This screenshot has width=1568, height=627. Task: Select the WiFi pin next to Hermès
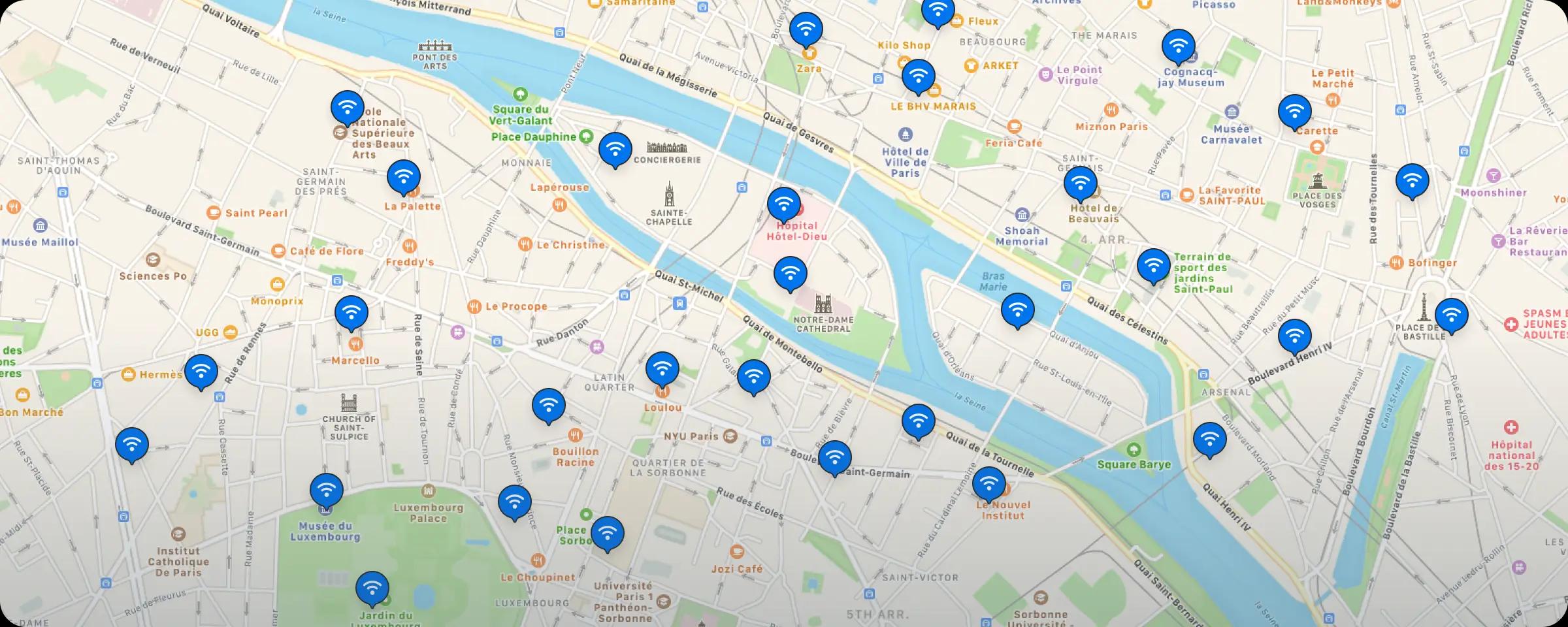201,371
